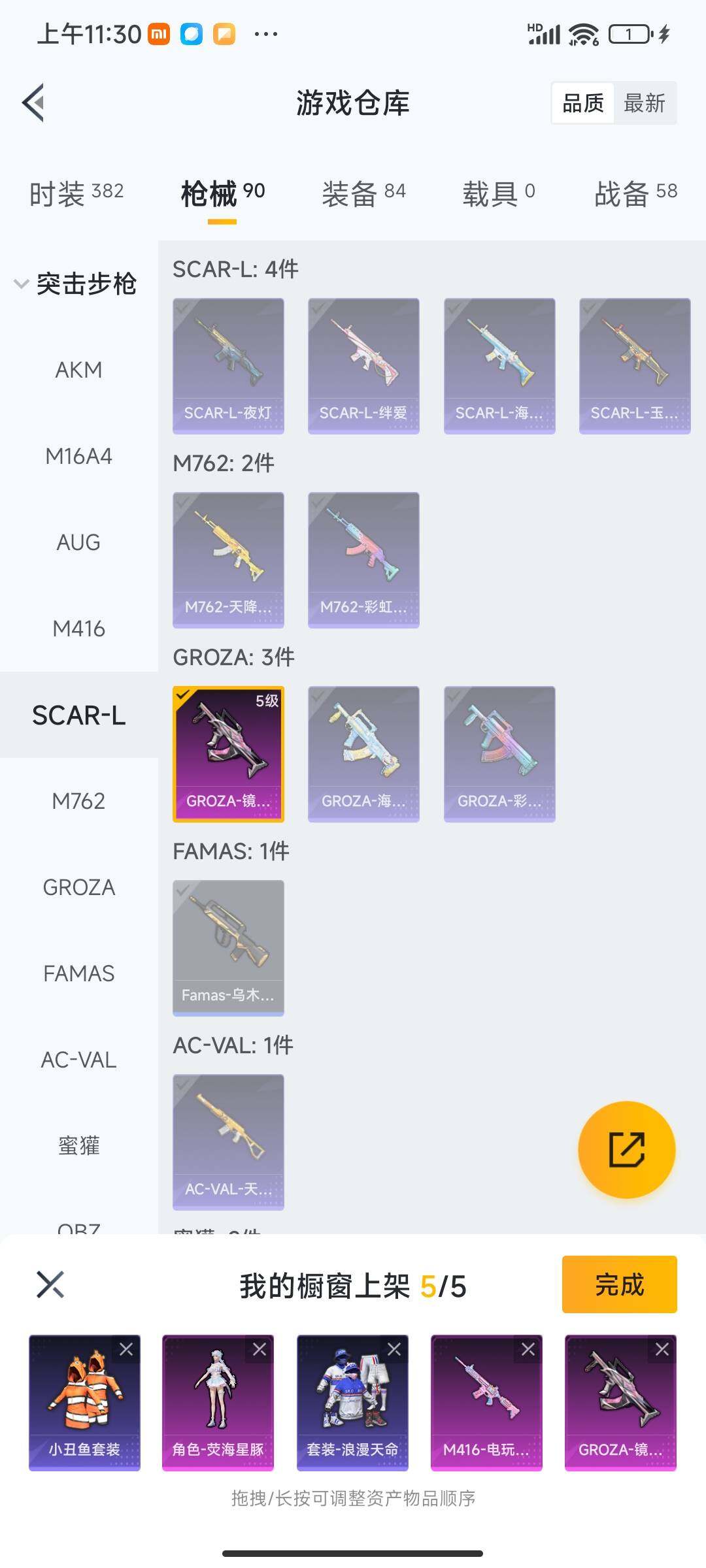The image size is (706, 1568).
Task: Go back from 游戏仓库
Action: point(34,103)
